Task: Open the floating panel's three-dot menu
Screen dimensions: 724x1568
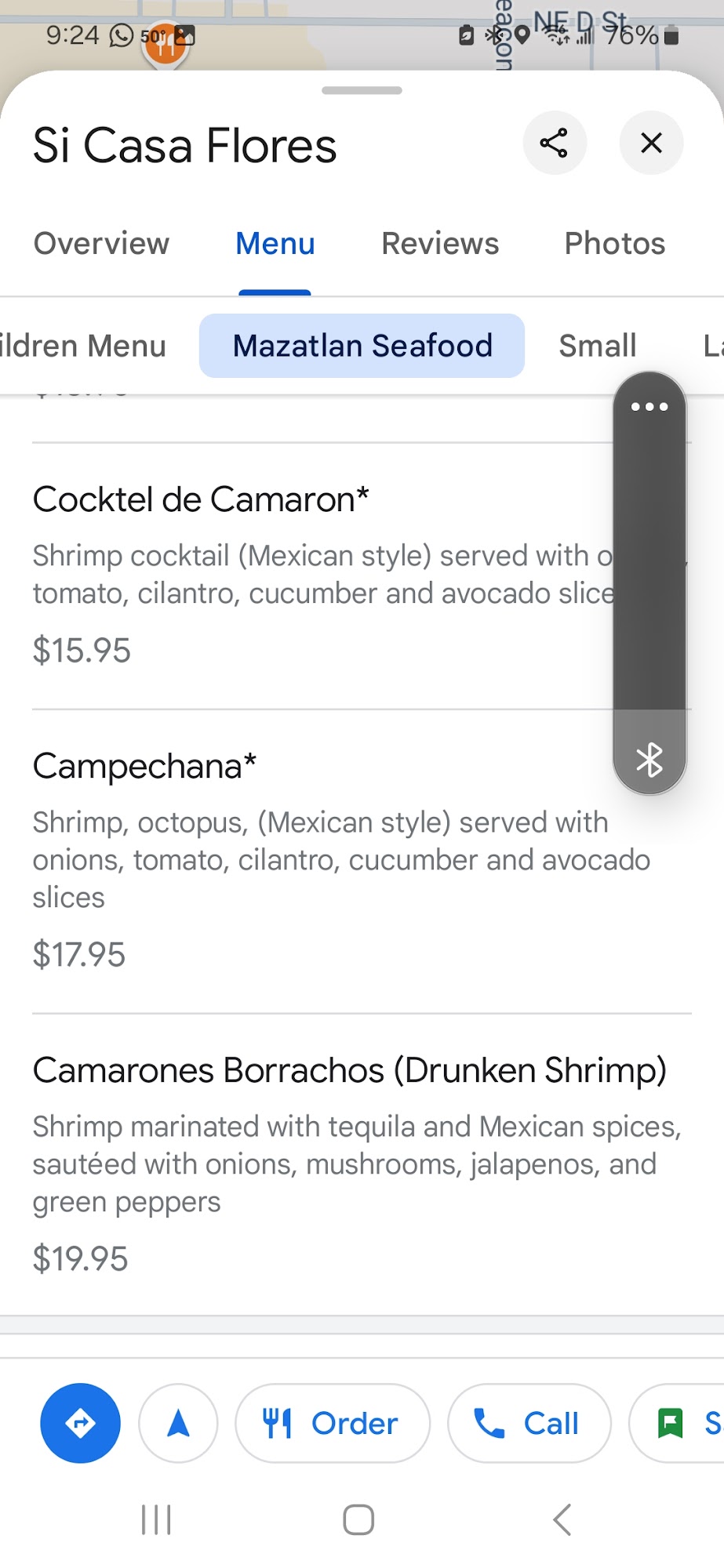Action: [649, 406]
